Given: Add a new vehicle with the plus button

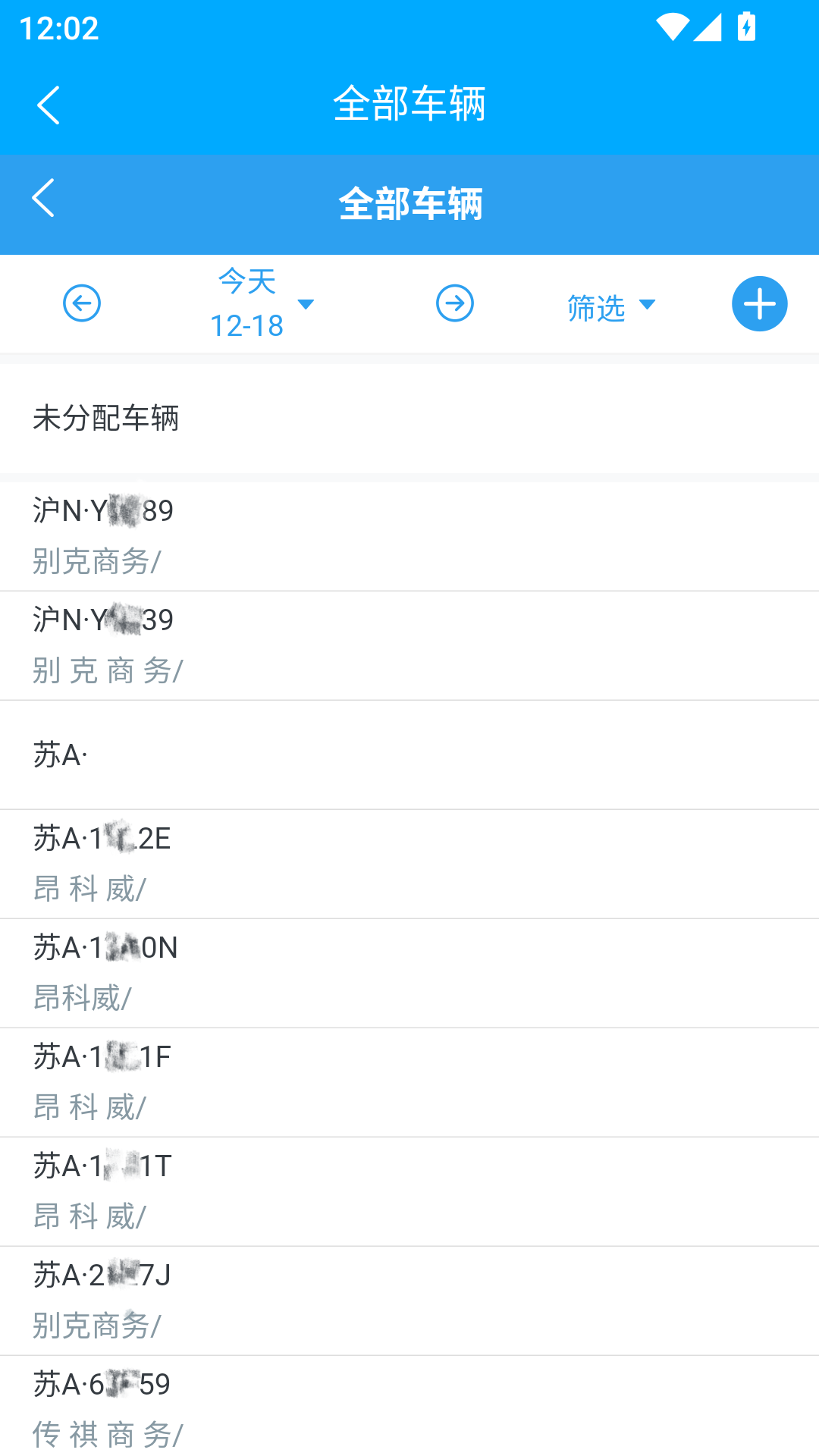Looking at the screenshot, I should 760,303.
